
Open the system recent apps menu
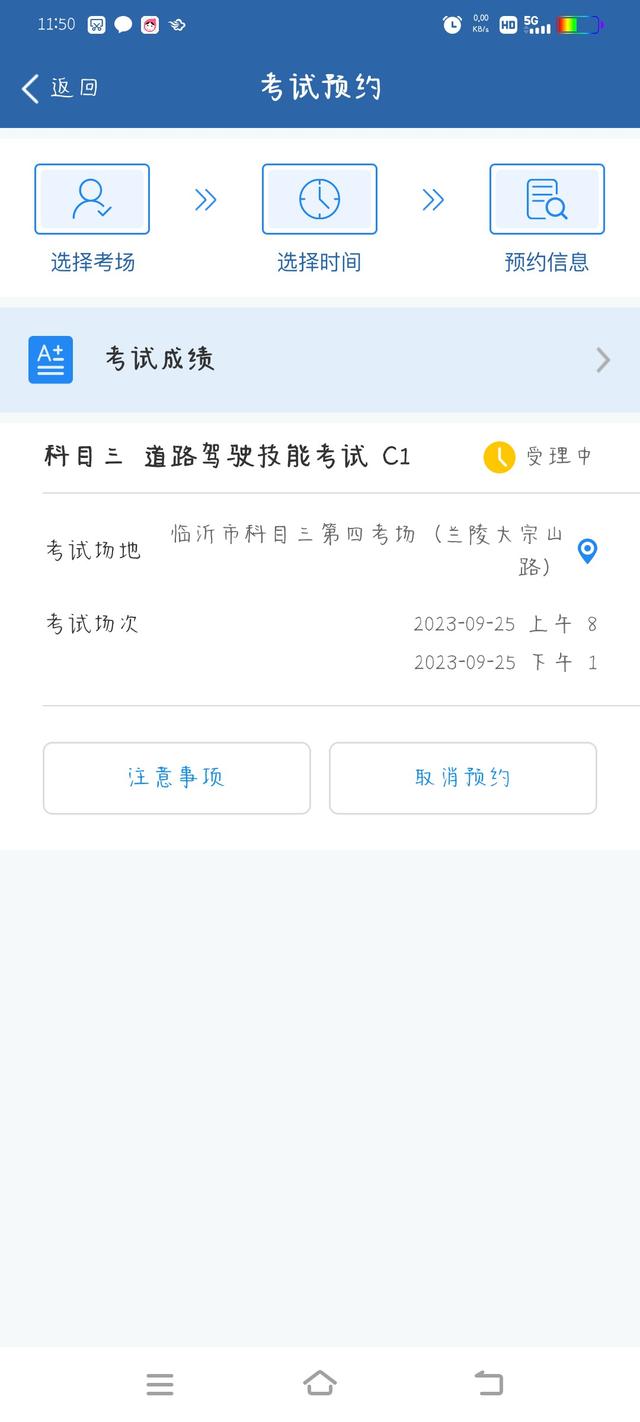pyautogui.click(x=160, y=1384)
